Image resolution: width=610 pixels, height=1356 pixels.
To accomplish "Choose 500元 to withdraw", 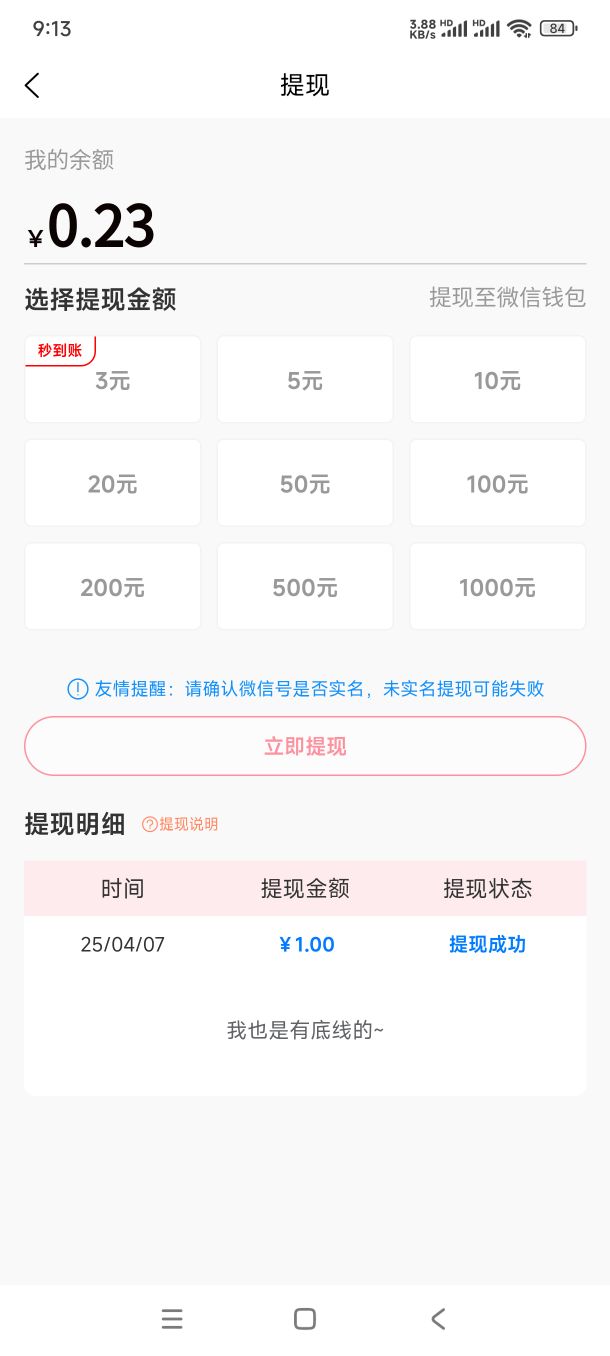I will tap(305, 587).
